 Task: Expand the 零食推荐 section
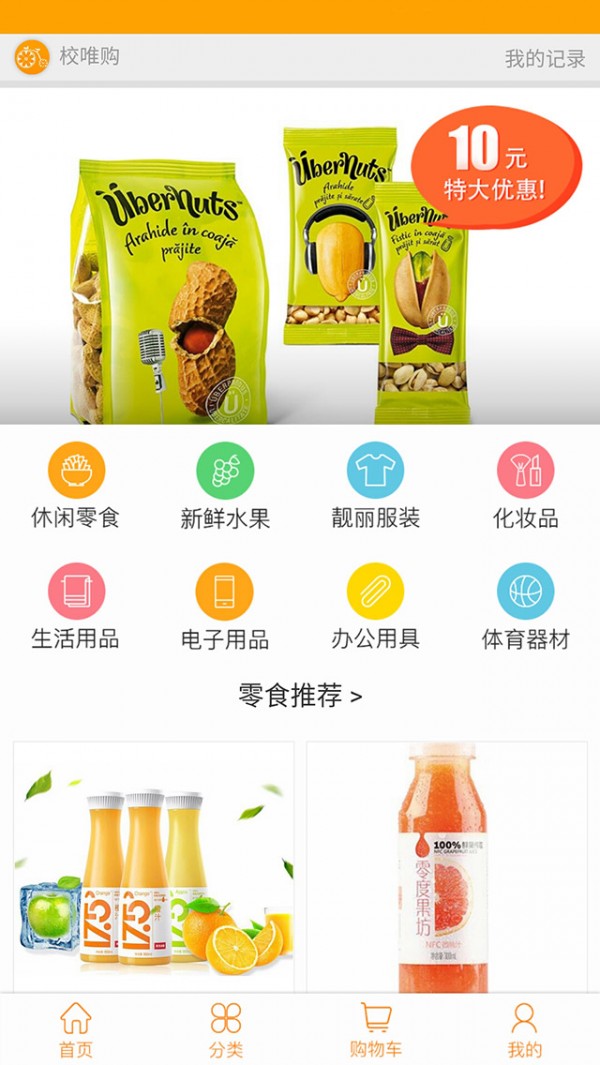[300, 696]
